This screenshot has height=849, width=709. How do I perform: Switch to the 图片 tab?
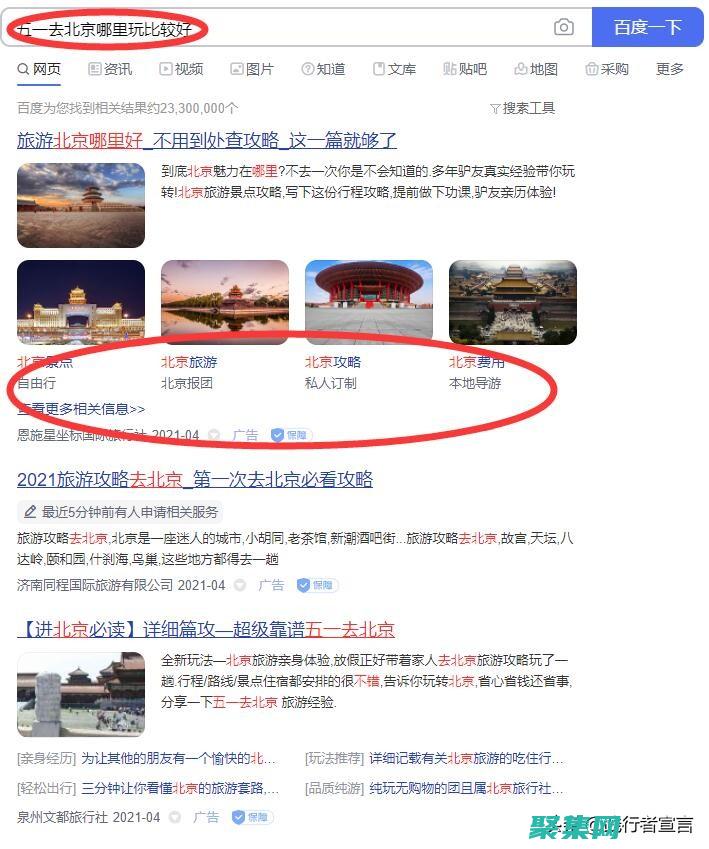252,69
